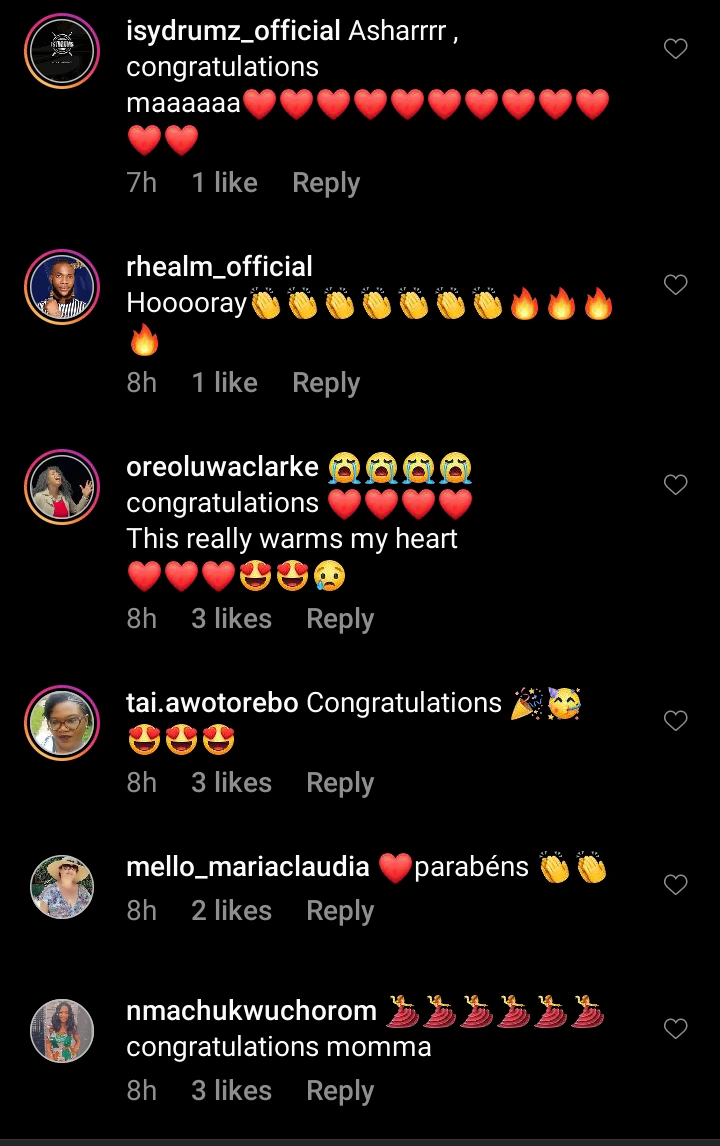Open nmachukwuchorom's profile picture

tap(61, 1030)
